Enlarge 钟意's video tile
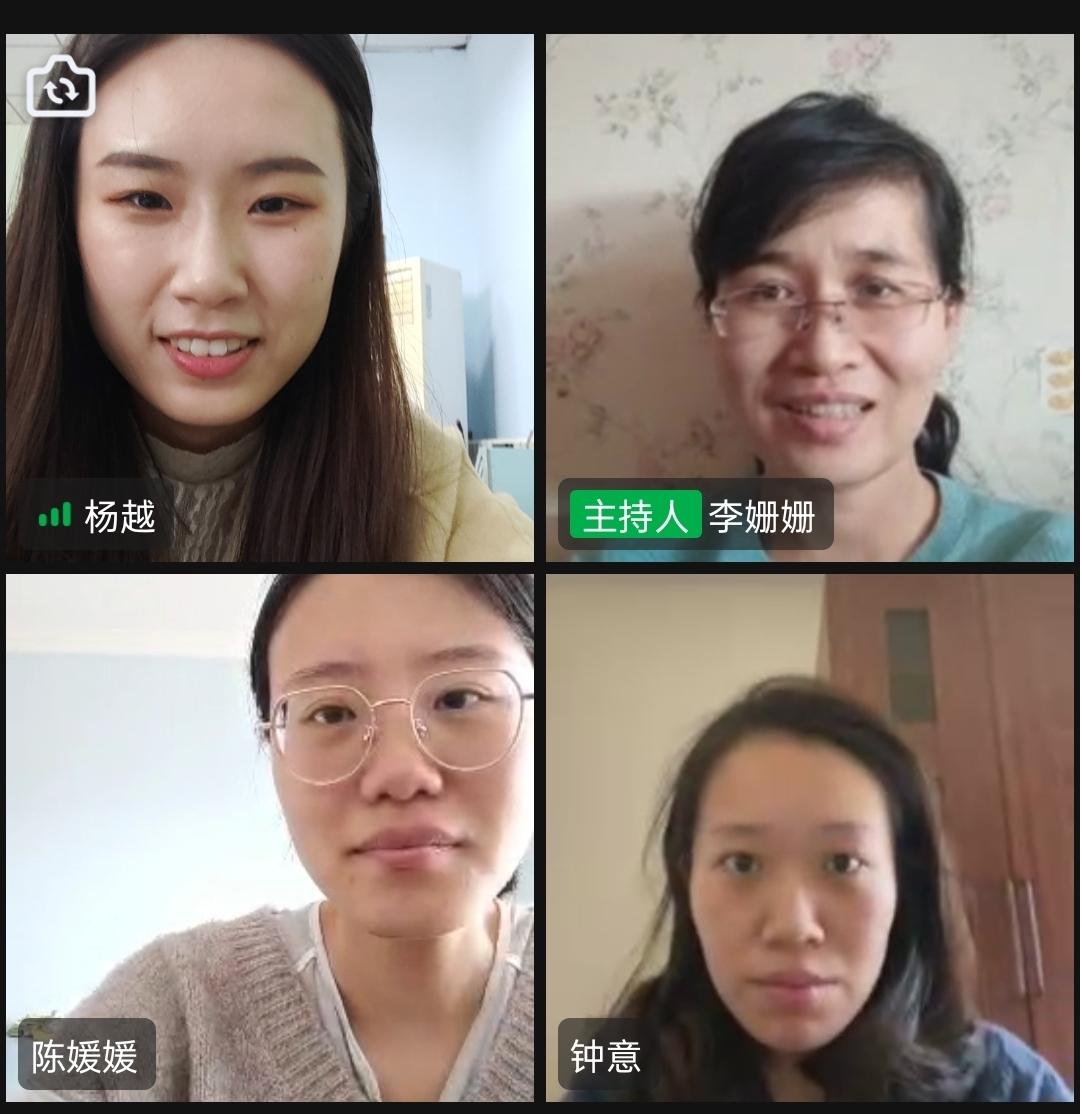This screenshot has width=1082, height=1116. point(810,838)
